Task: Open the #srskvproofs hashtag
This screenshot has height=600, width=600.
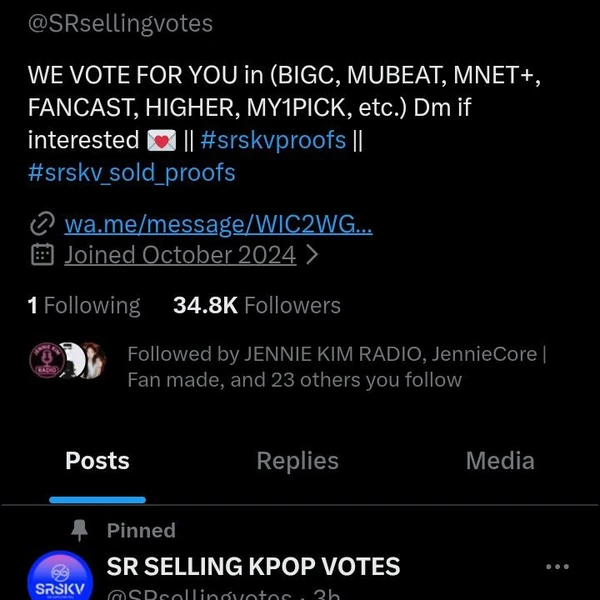Action: point(273,140)
